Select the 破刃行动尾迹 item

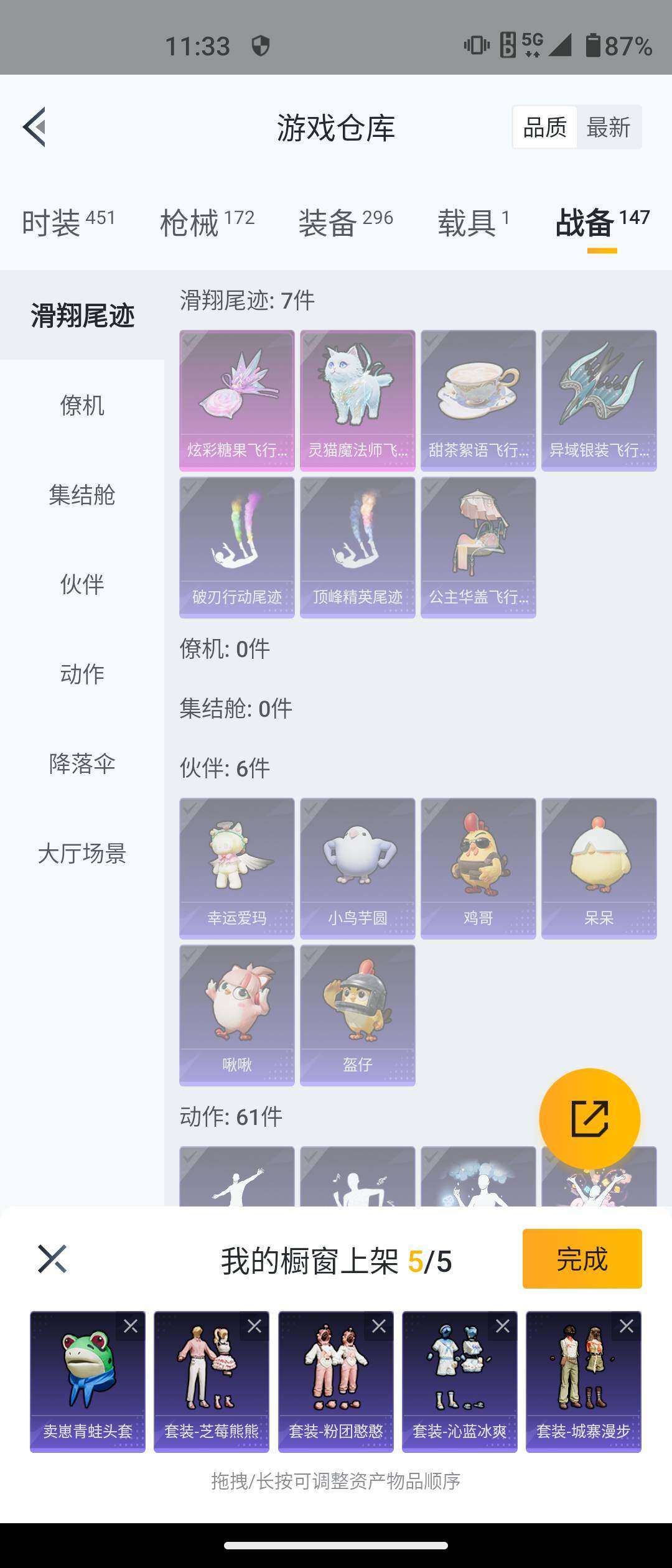[x=237, y=548]
